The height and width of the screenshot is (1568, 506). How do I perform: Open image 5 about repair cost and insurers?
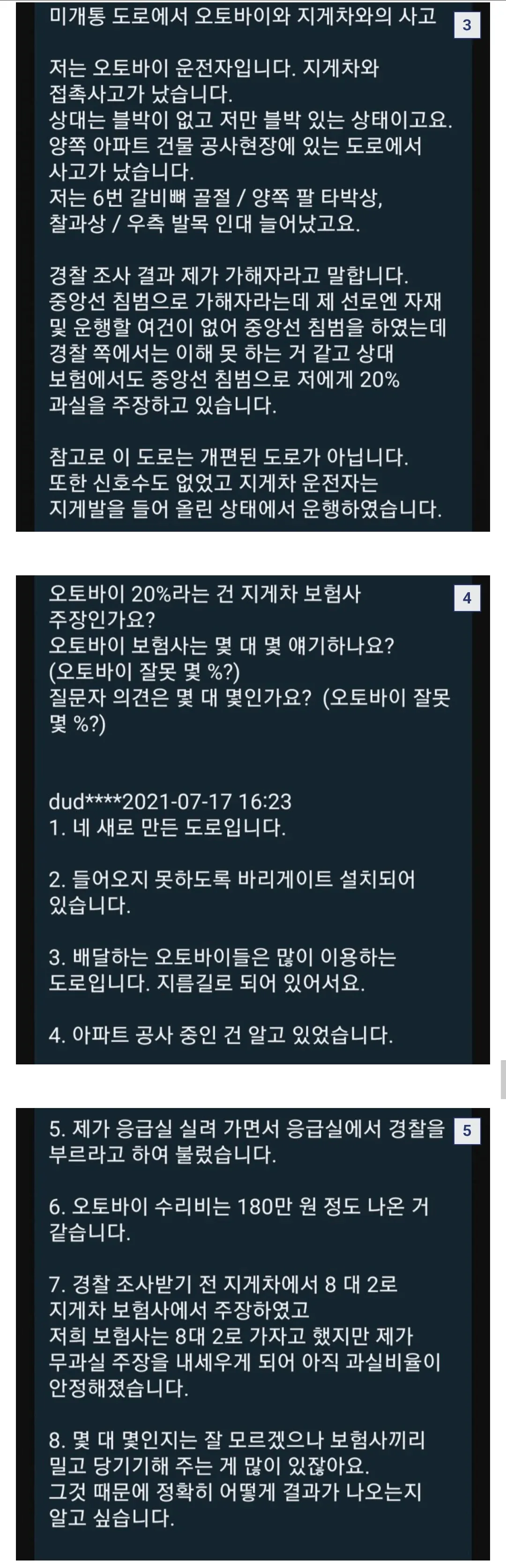coord(253,1336)
